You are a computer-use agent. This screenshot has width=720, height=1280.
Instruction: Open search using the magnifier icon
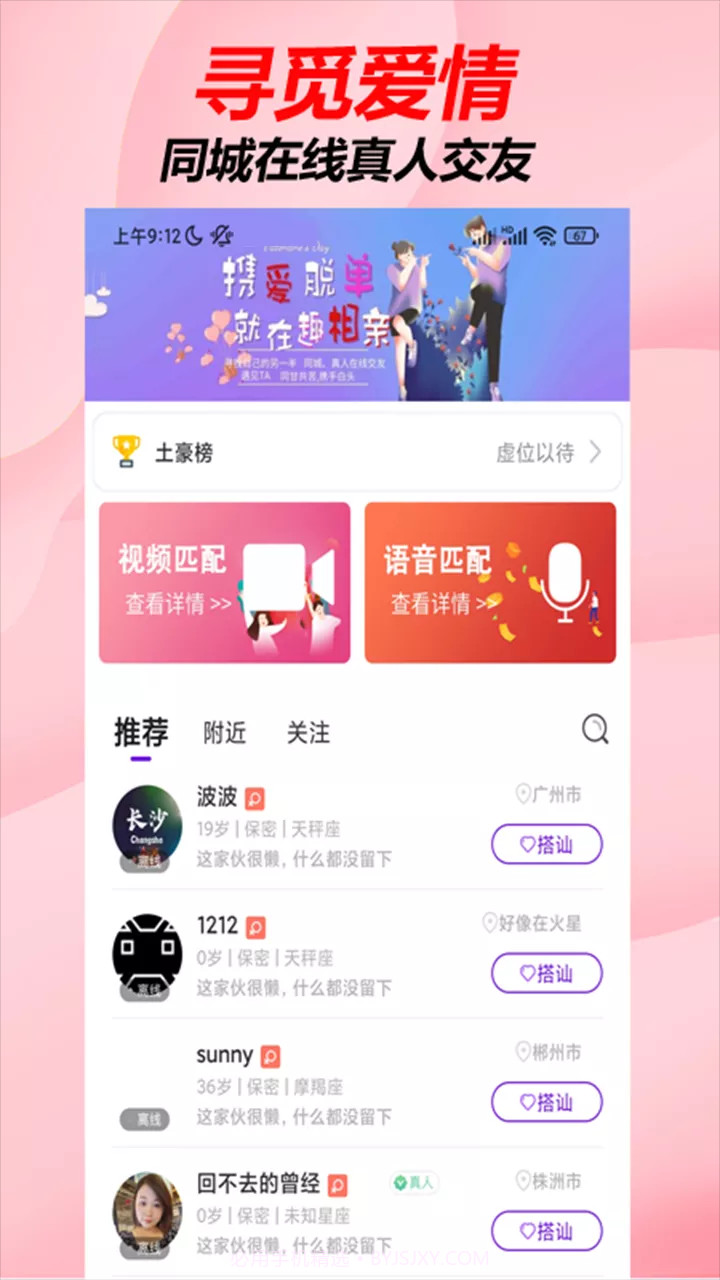tap(595, 730)
